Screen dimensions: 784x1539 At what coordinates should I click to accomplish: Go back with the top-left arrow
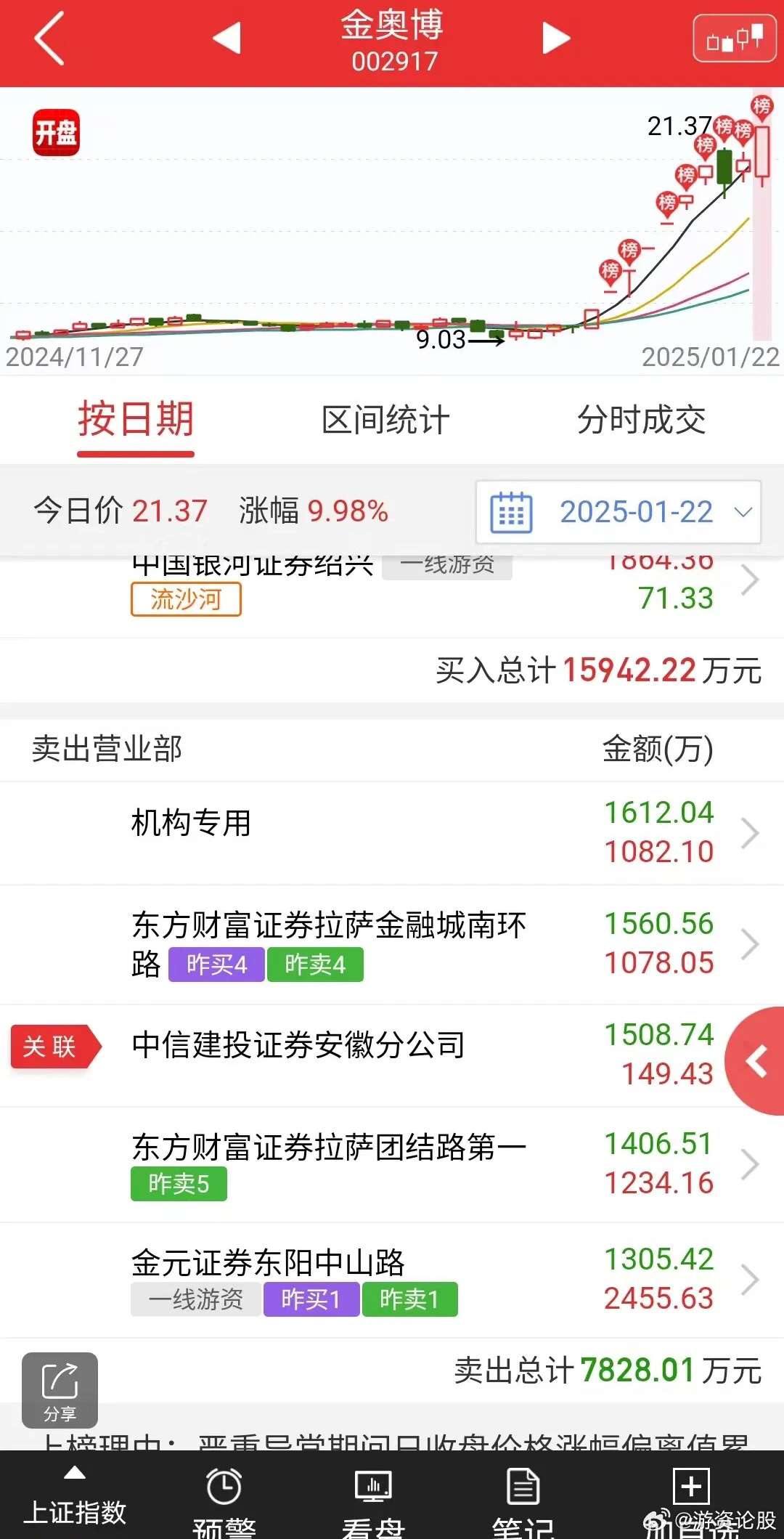(x=49, y=39)
